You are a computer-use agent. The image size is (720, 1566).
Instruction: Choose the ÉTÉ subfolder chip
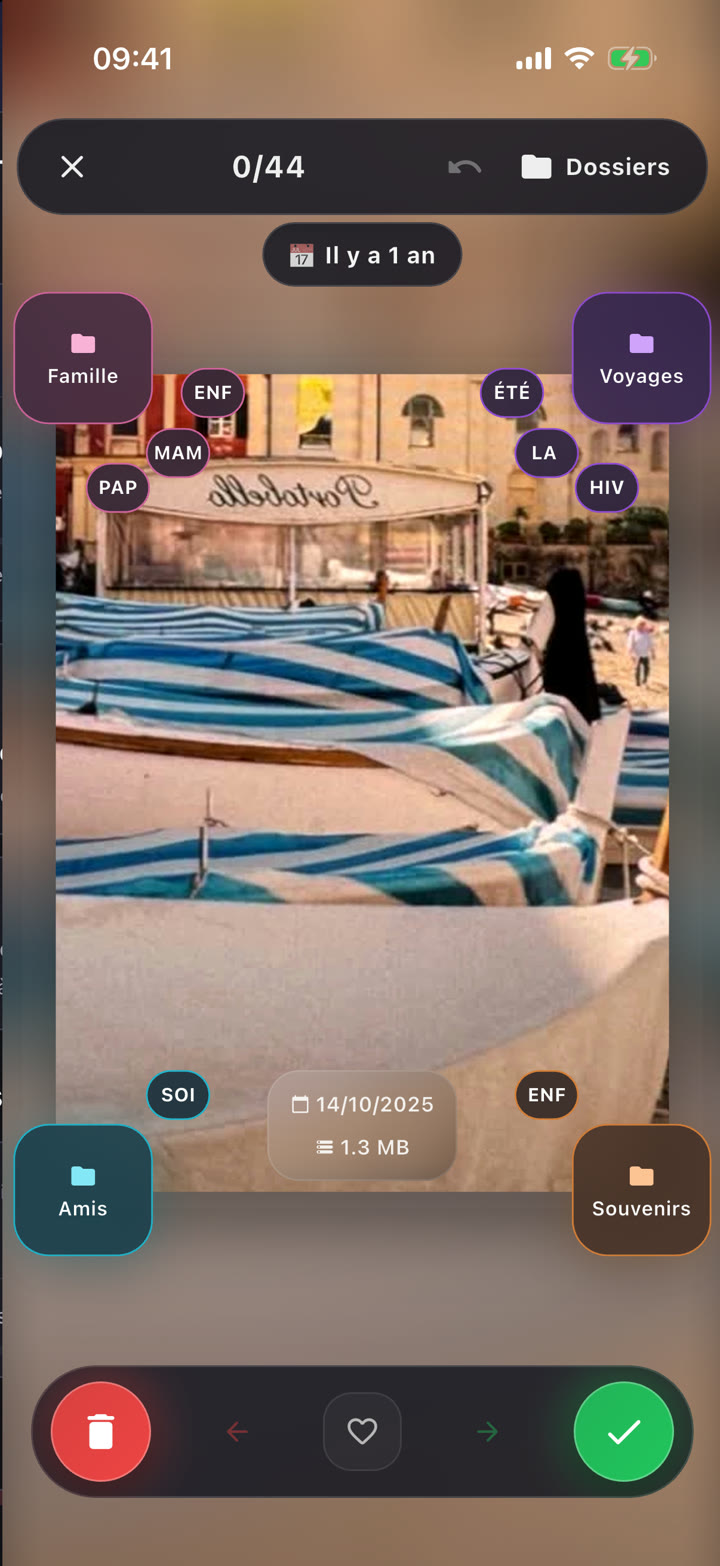(x=512, y=393)
